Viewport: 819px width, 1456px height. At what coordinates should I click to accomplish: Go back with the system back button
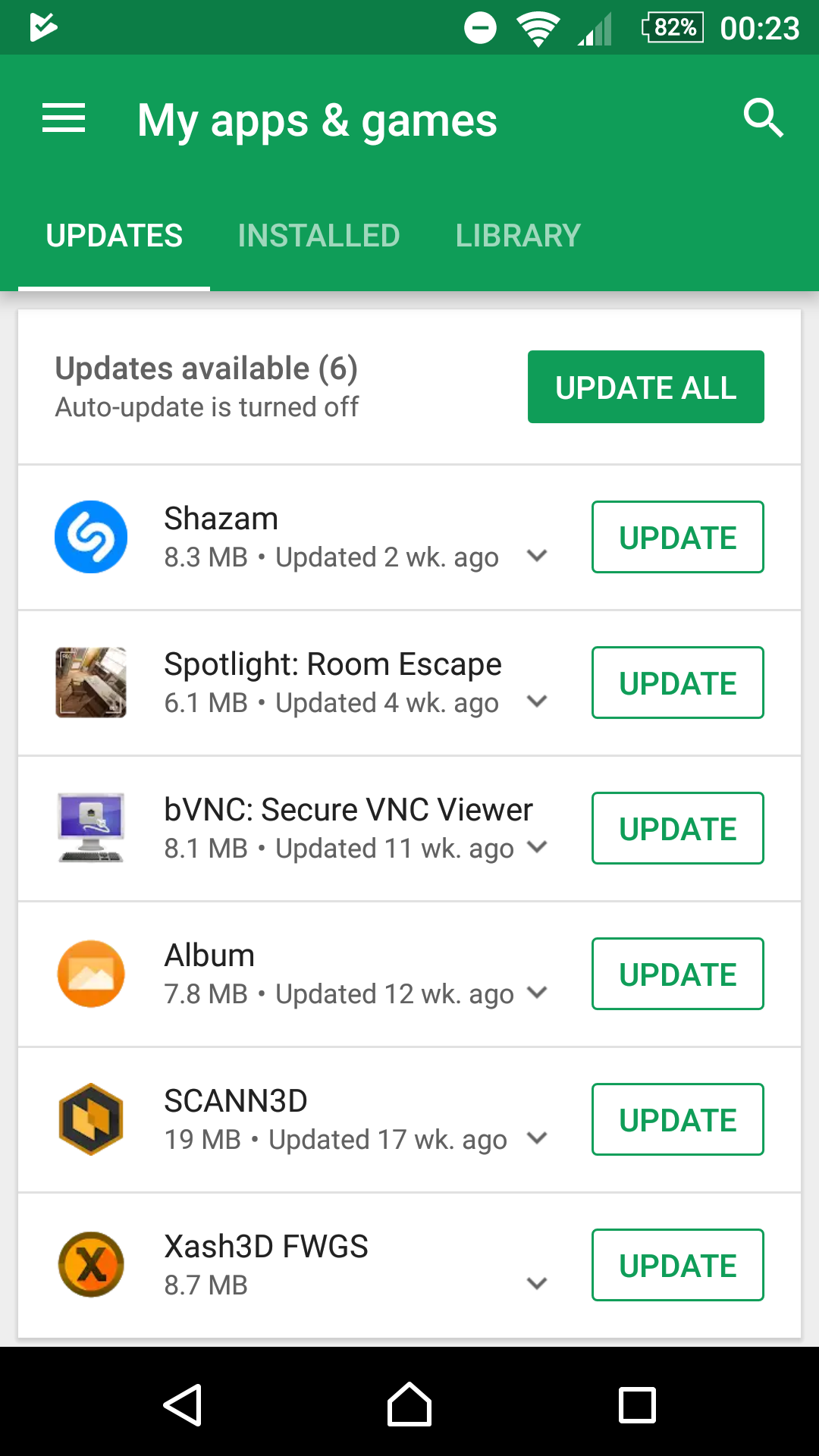(x=182, y=1405)
